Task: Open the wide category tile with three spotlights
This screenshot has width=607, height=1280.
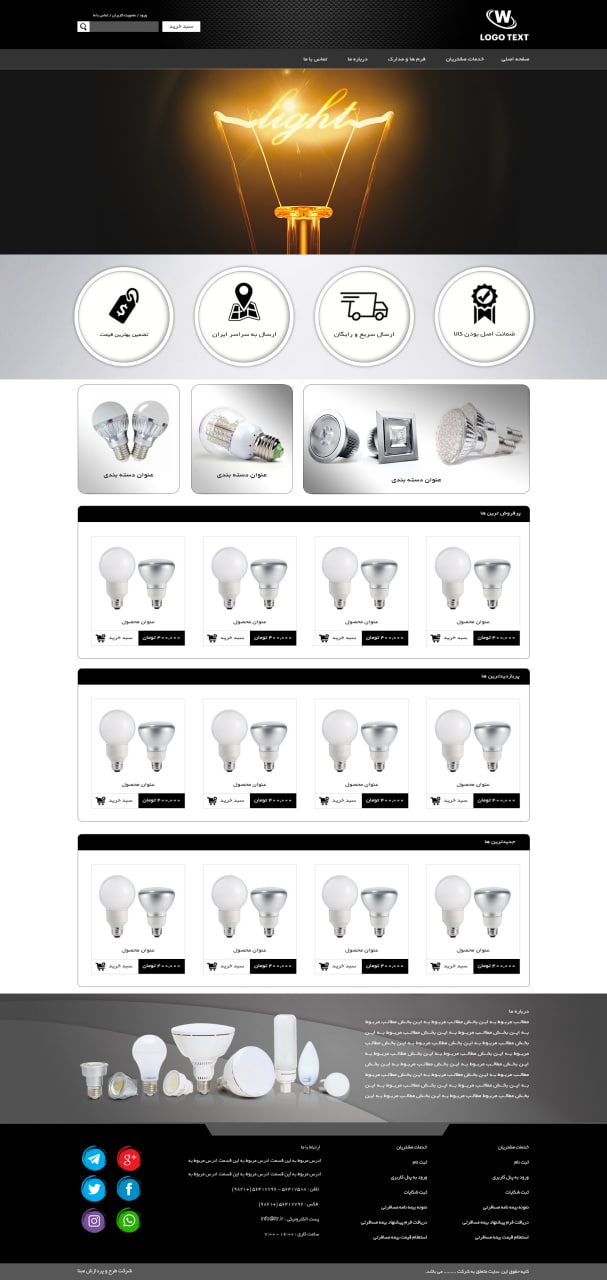Action: [x=416, y=439]
